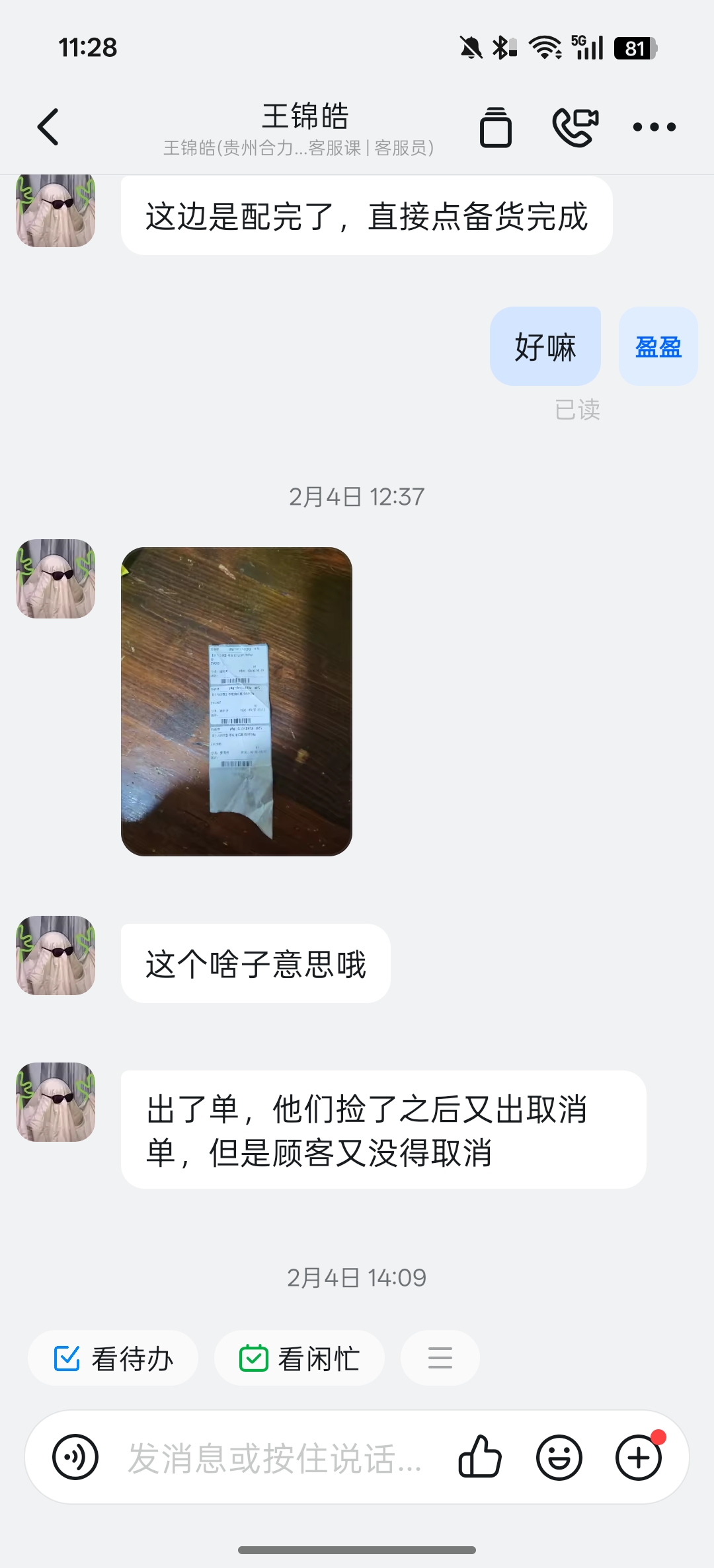The width and height of the screenshot is (714, 1568).
Task: View the receipt photo message
Action: tap(237, 701)
